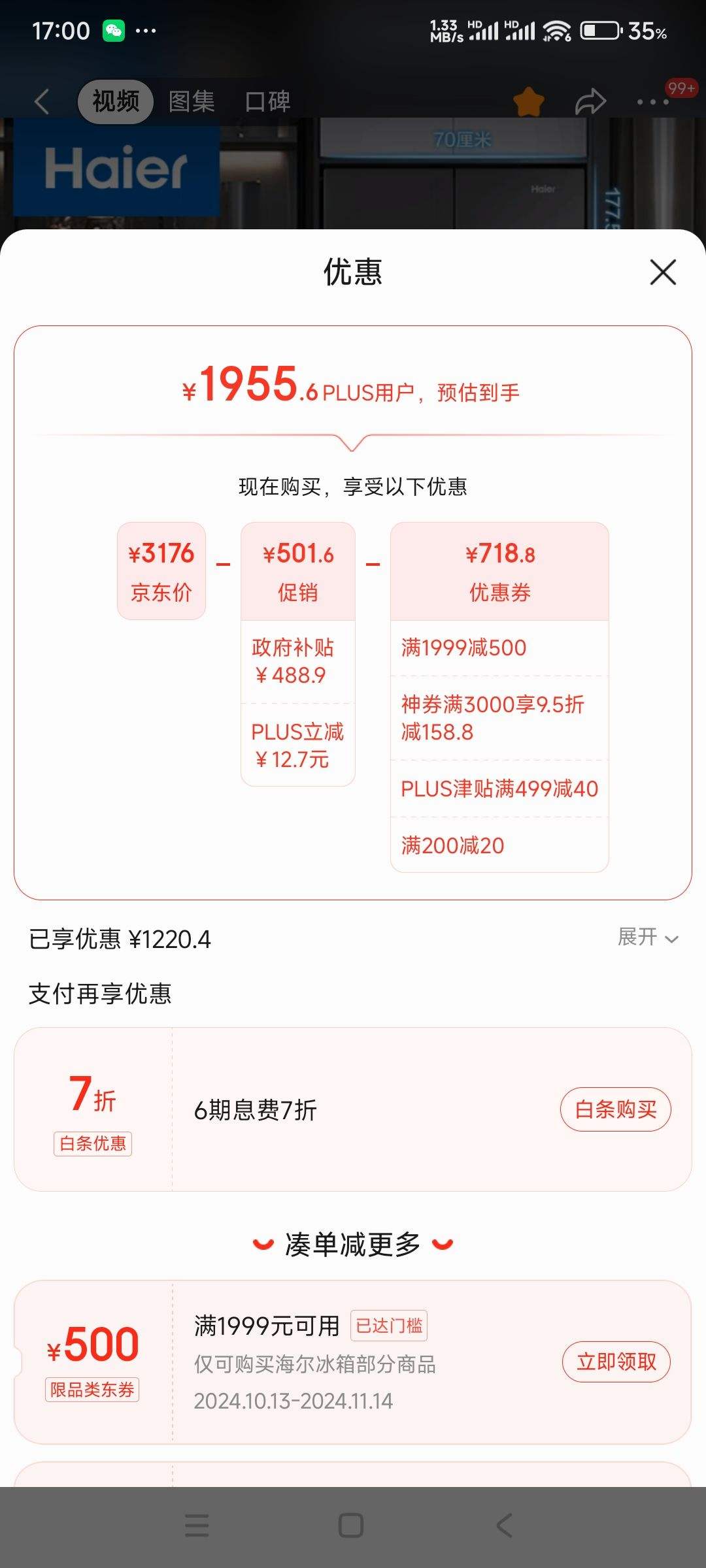The image size is (706, 1568).
Task: Tap the 白条购买 button
Action: pyautogui.click(x=615, y=1109)
